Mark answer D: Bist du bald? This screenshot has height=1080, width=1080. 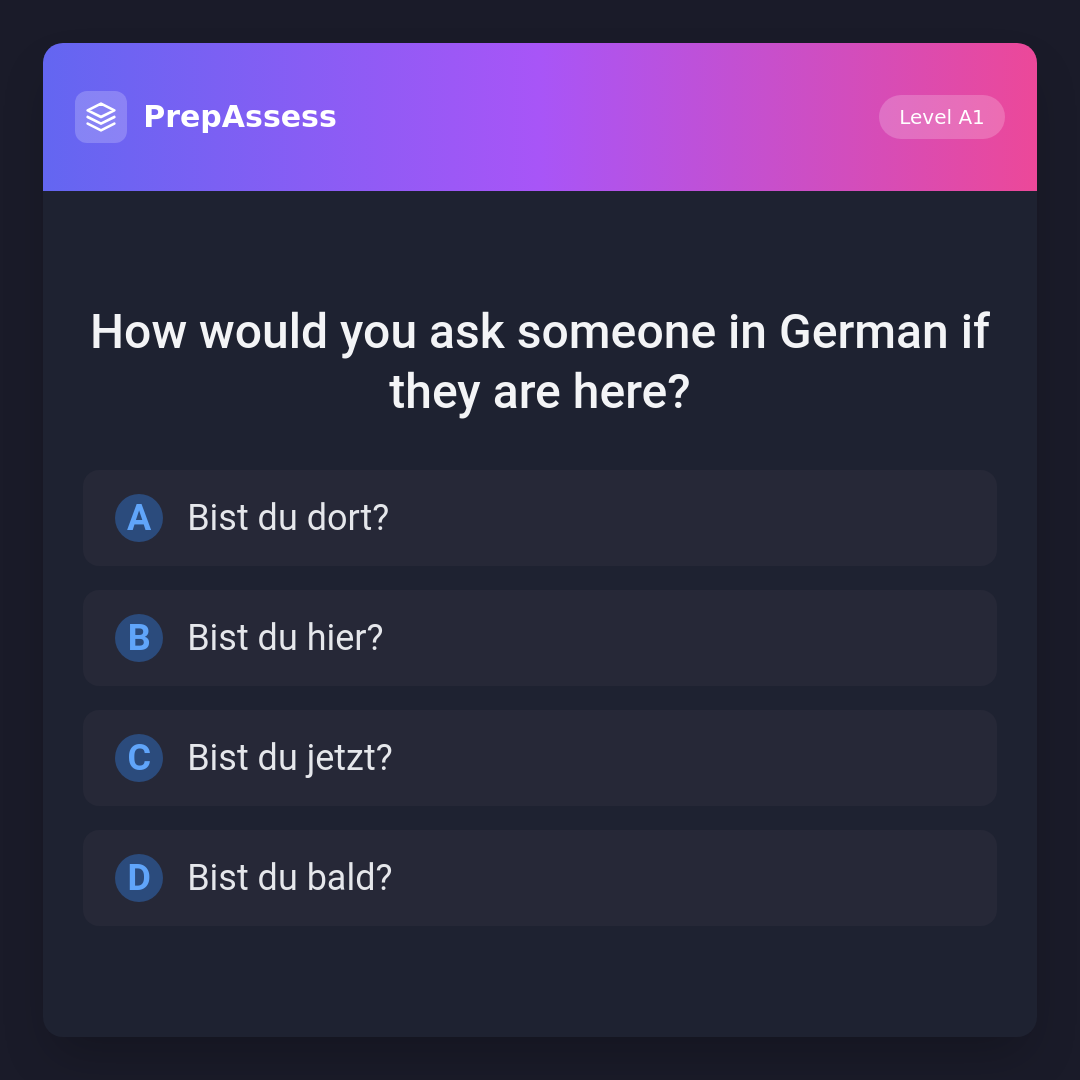(x=540, y=878)
